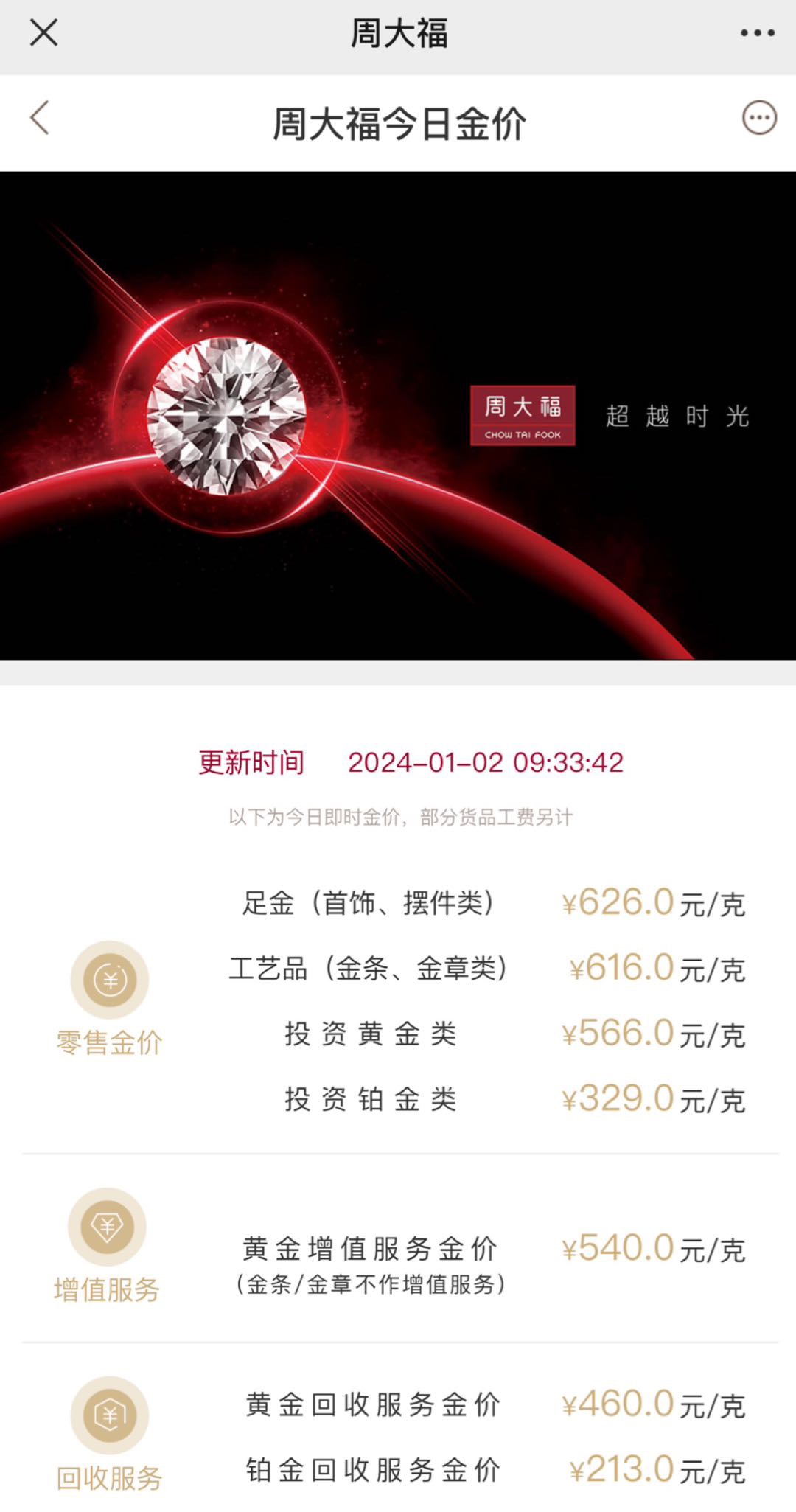Open the three-dot menu in top bar

[x=757, y=33]
